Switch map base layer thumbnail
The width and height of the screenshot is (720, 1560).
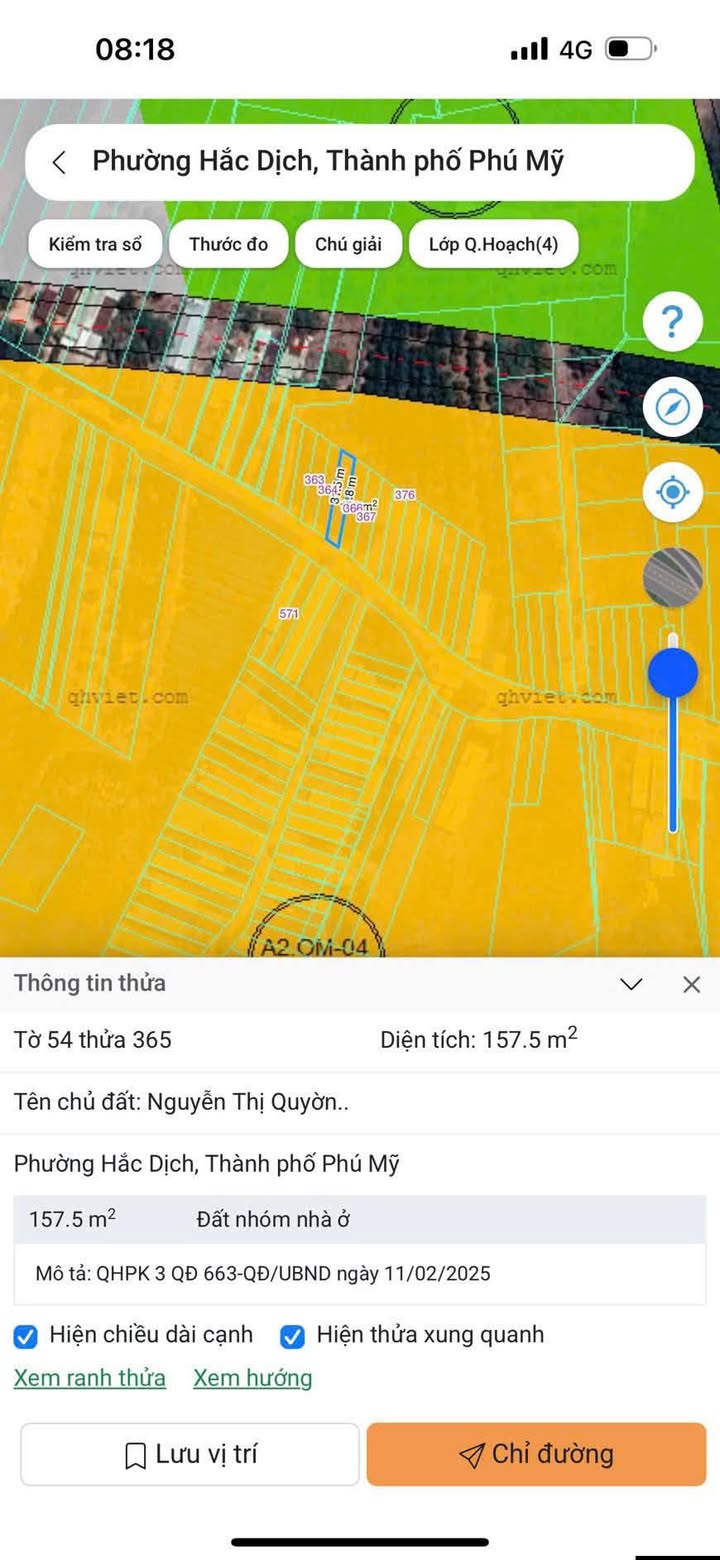point(672,577)
